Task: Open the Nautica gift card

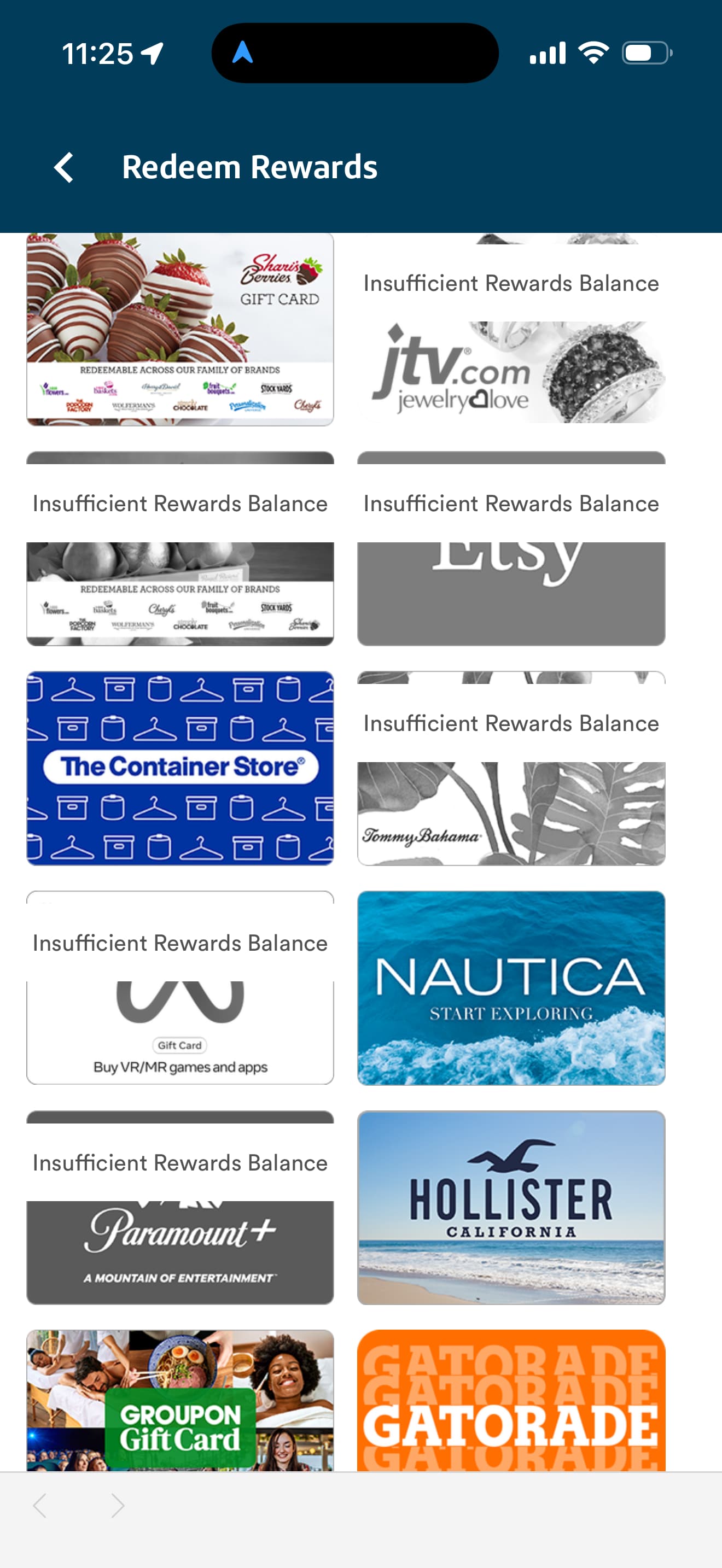Action: click(x=511, y=987)
